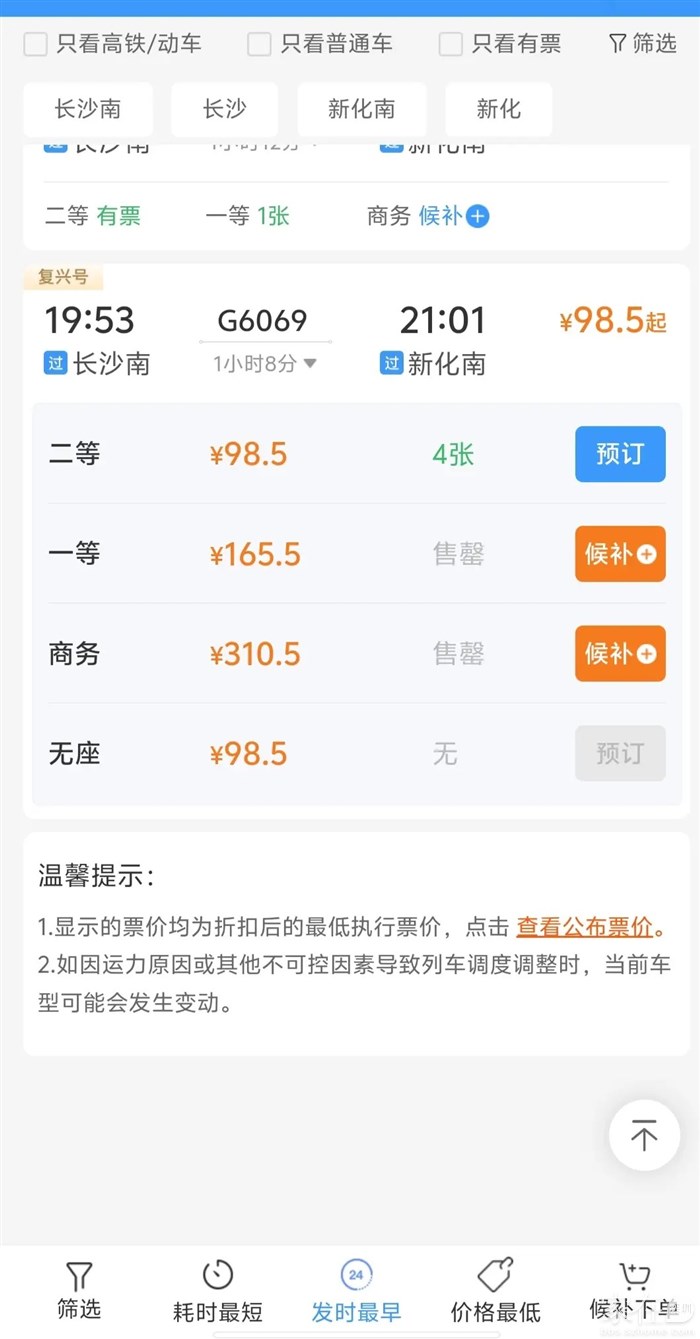
Task: Join the 候补 waitlist for 商务 seat
Action: (620, 653)
